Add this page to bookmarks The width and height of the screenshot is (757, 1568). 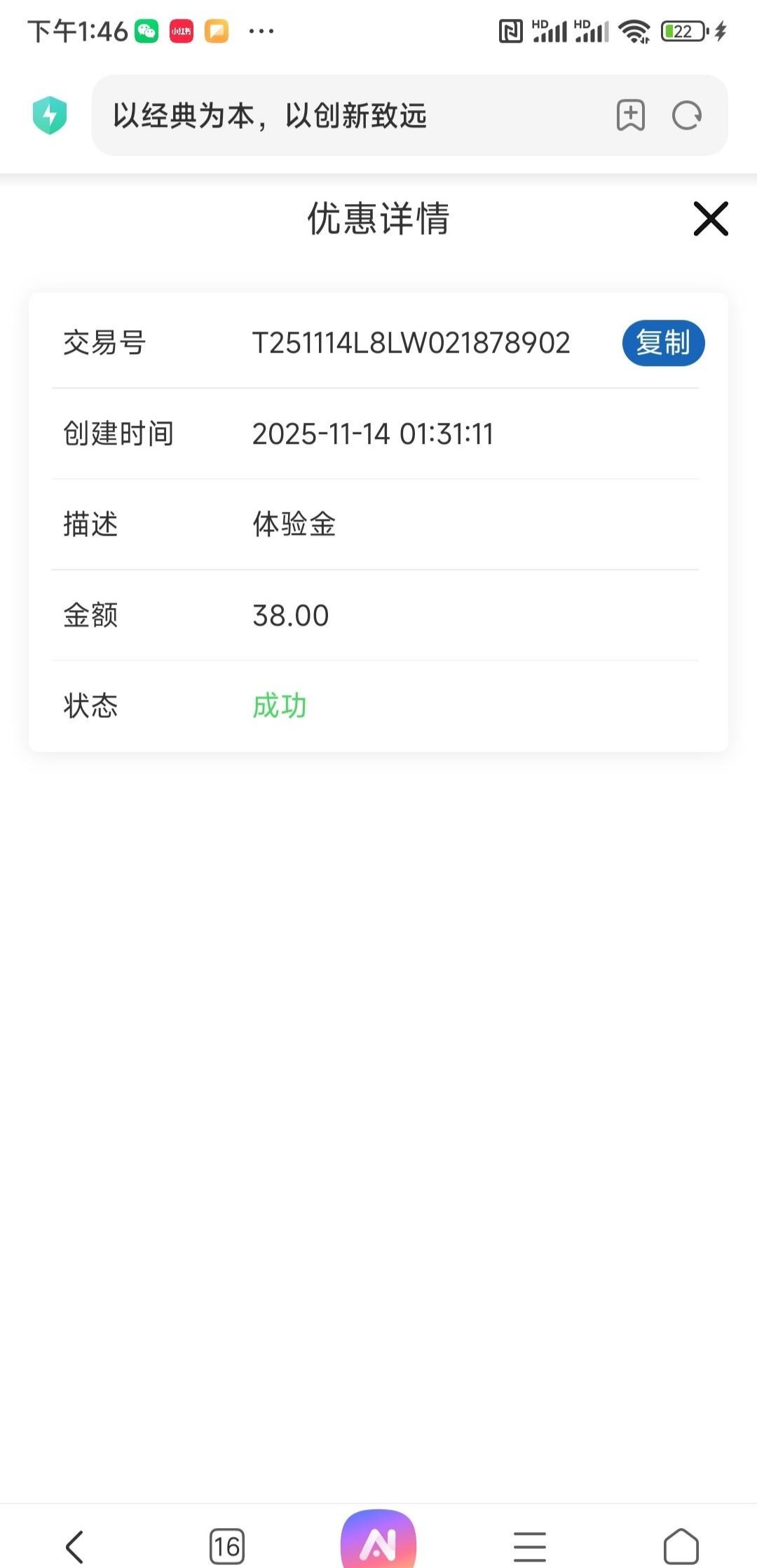click(630, 116)
